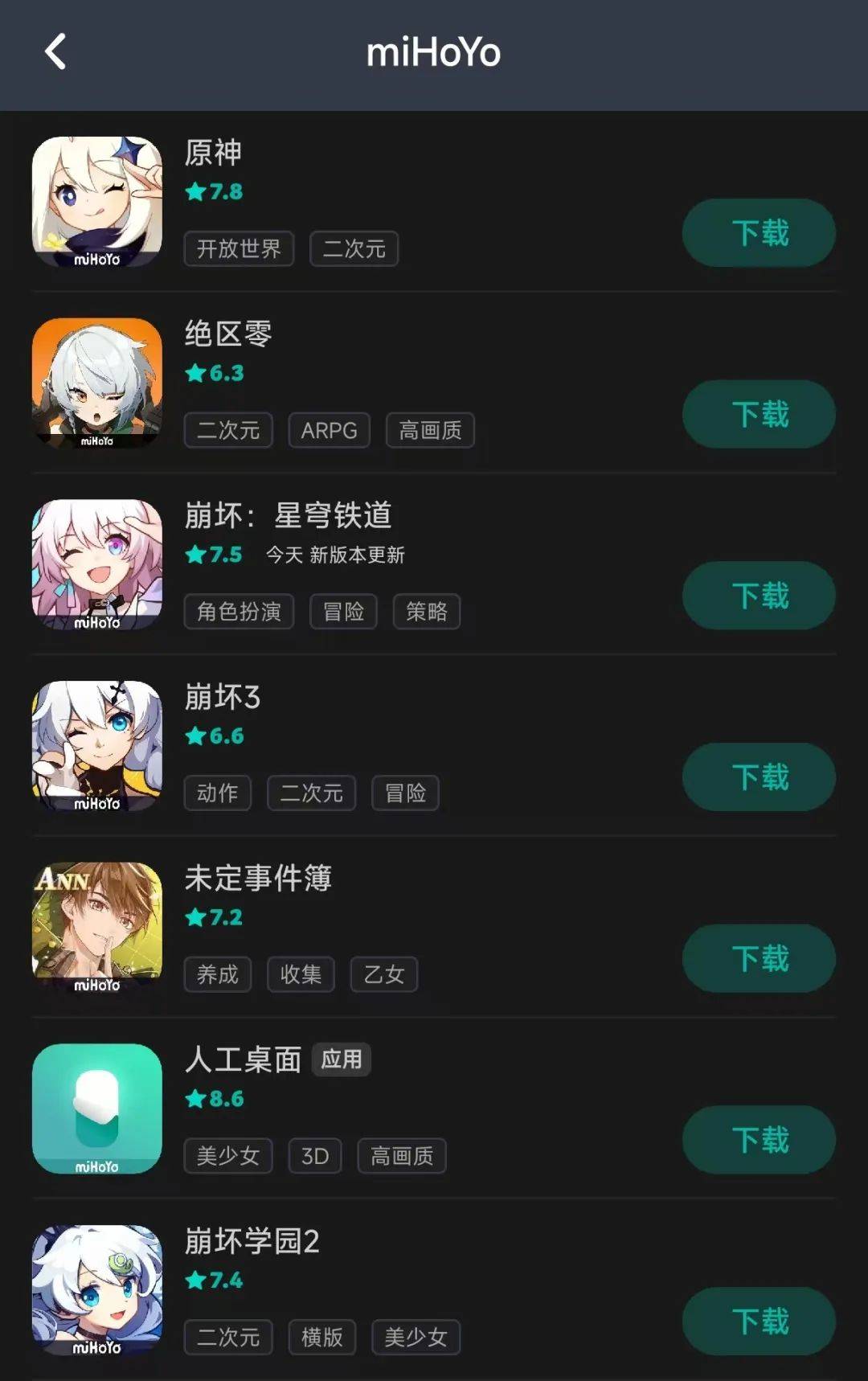Download 崩坏学园2
Viewport: 868px width, 1381px height.
759,1322
